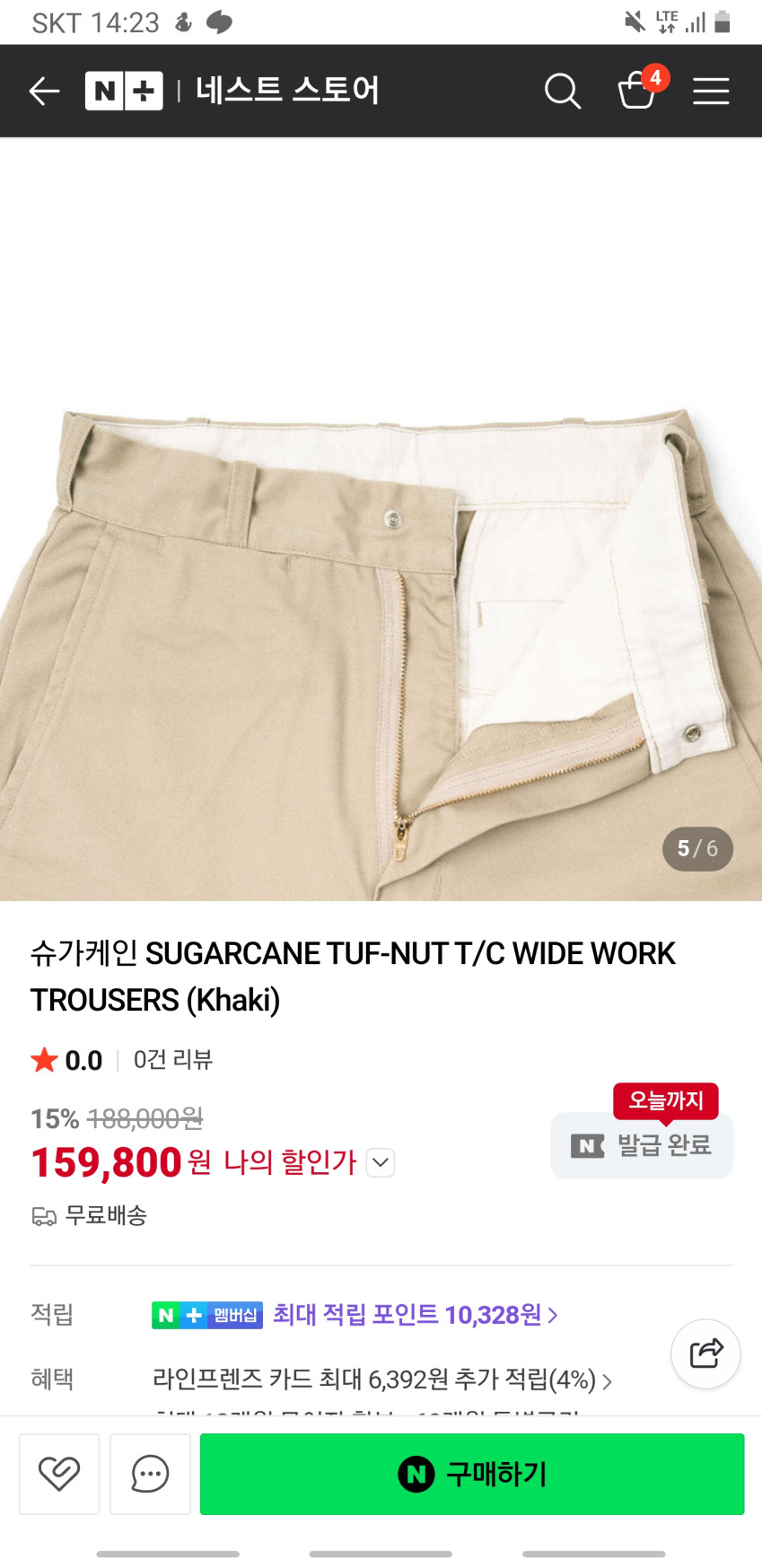Open the 라인프렌즈 카드 benefit details
The image size is (762, 1568).
pos(382,1380)
